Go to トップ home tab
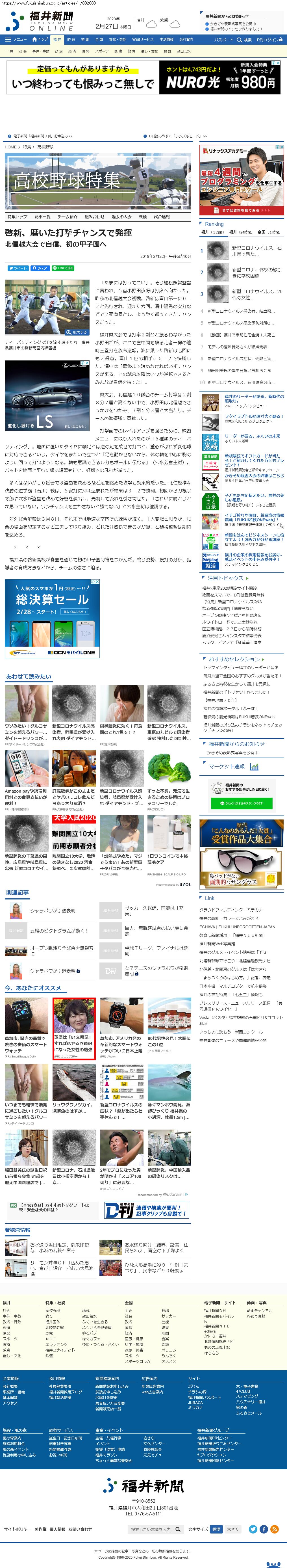The height and width of the screenshot is (1568, 287). pyautogui.click(x=40, y=40)
